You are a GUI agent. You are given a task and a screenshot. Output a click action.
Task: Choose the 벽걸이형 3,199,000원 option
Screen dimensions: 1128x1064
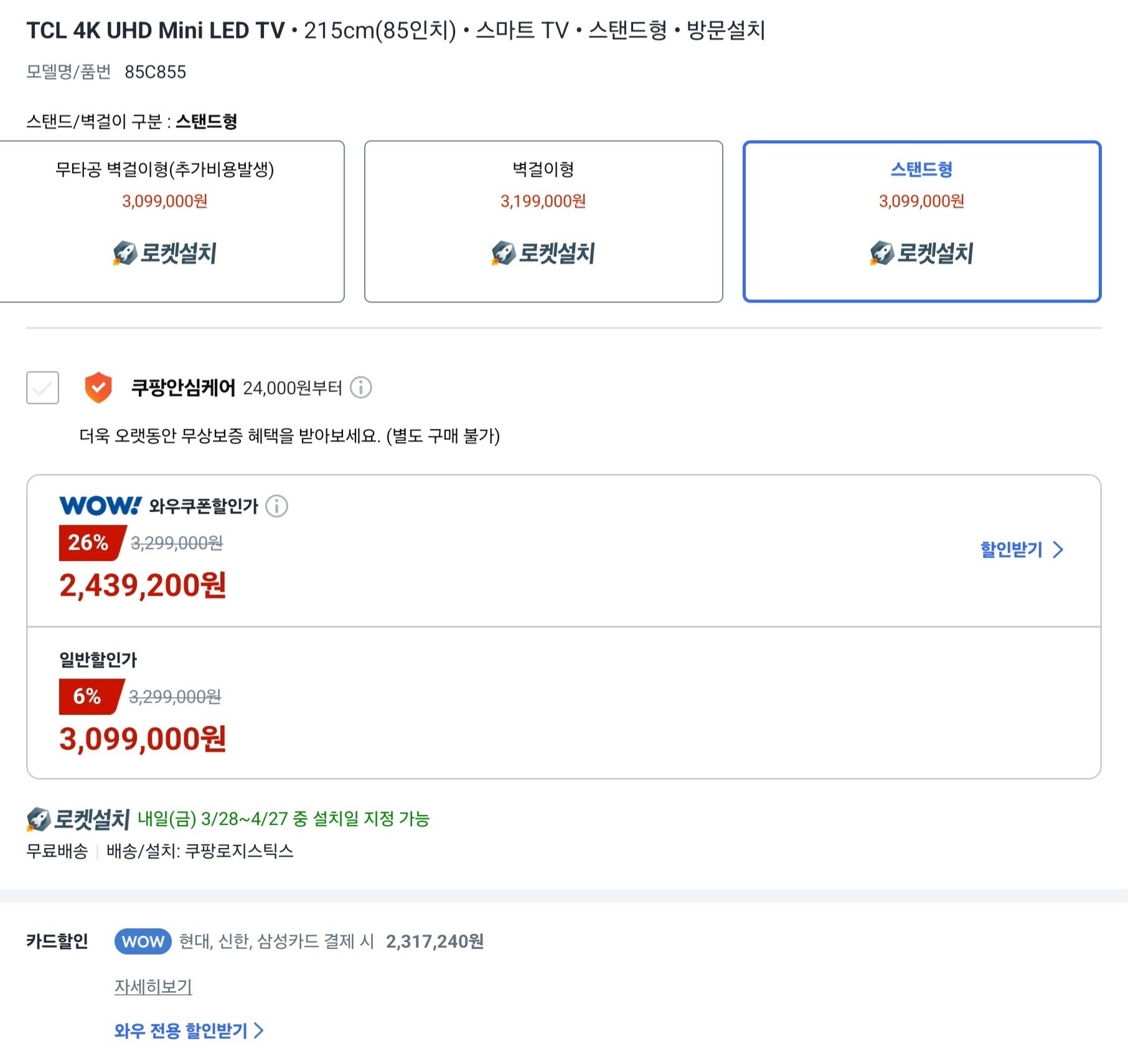[x=543, y=222]
